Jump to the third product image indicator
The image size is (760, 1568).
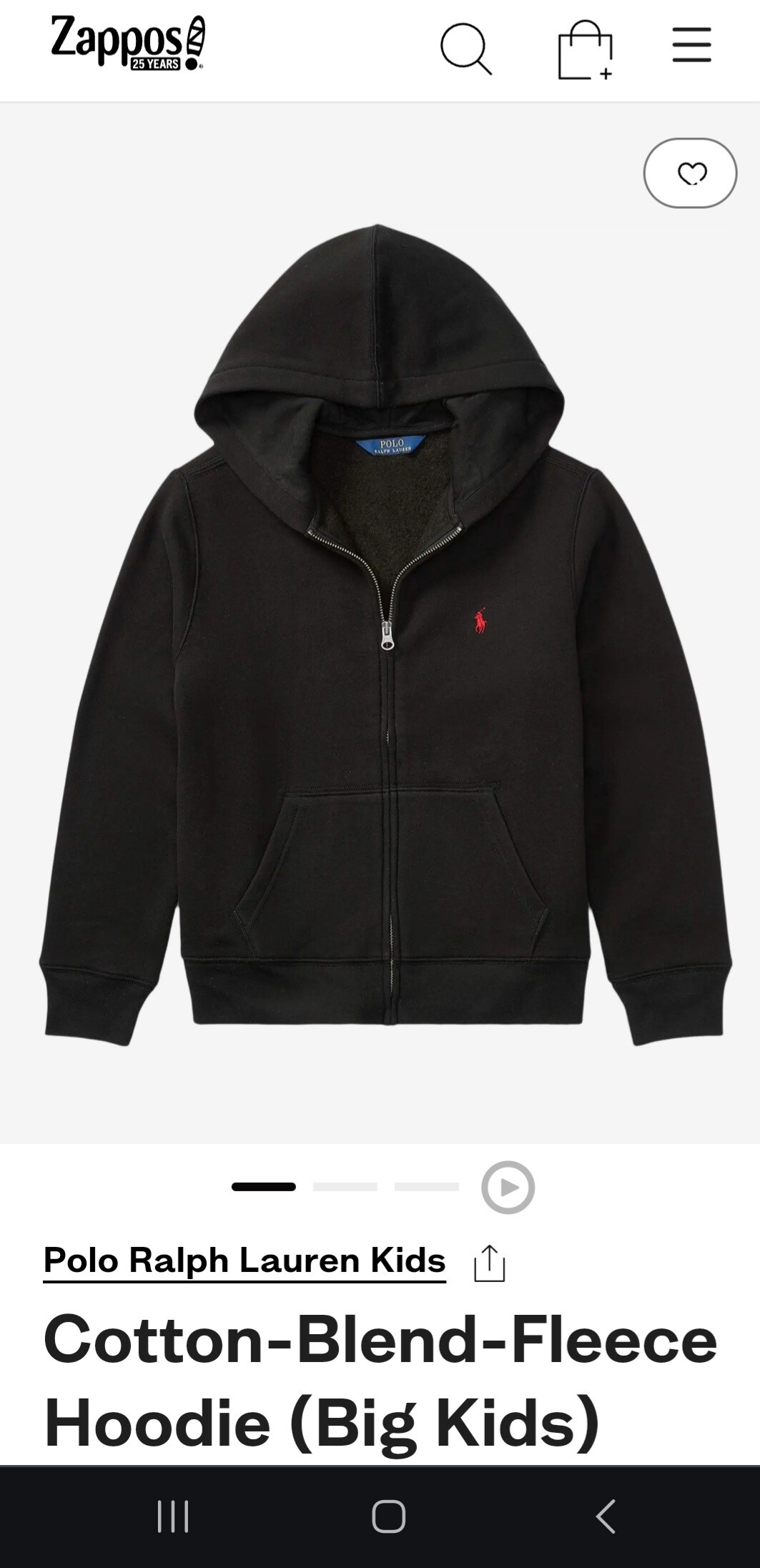[426, 1187]
